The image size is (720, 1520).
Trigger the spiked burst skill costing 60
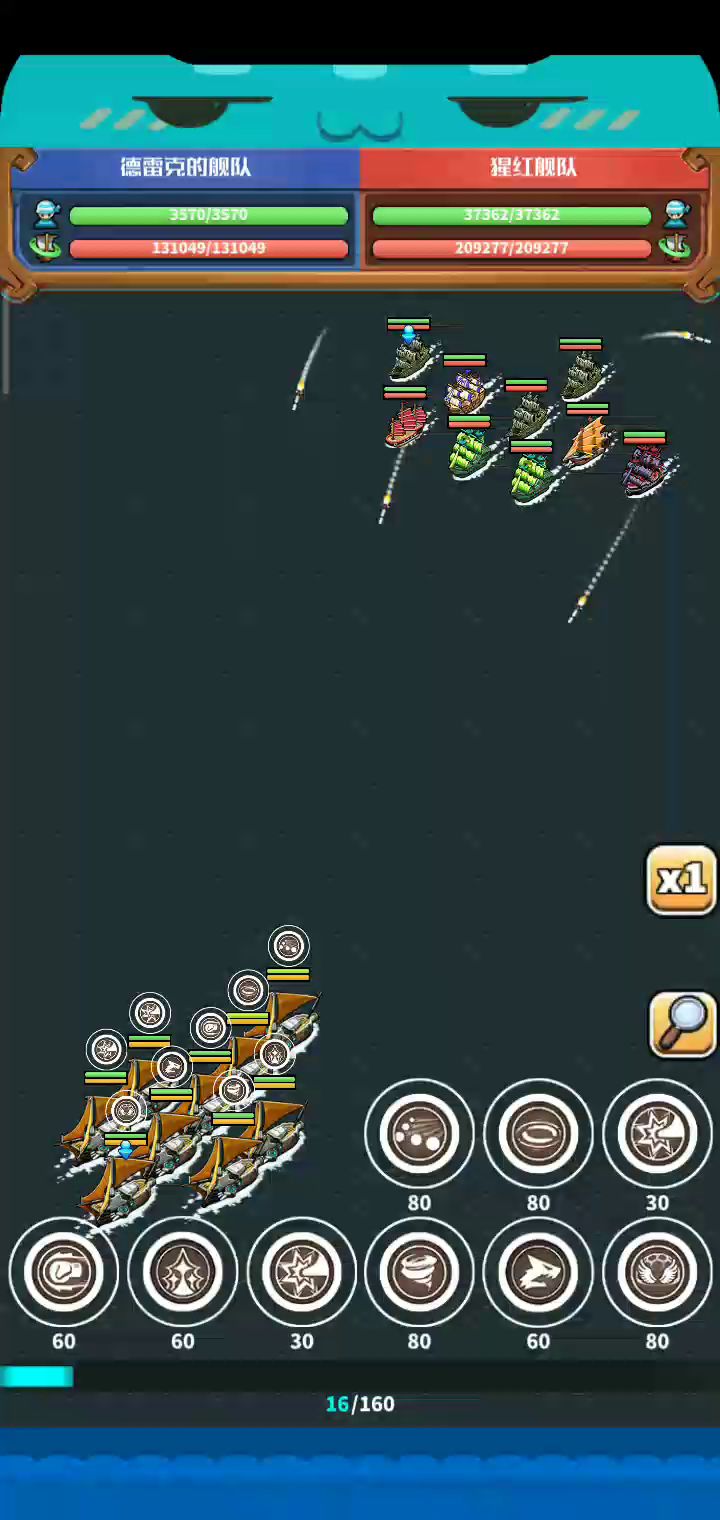(183, 1272)
